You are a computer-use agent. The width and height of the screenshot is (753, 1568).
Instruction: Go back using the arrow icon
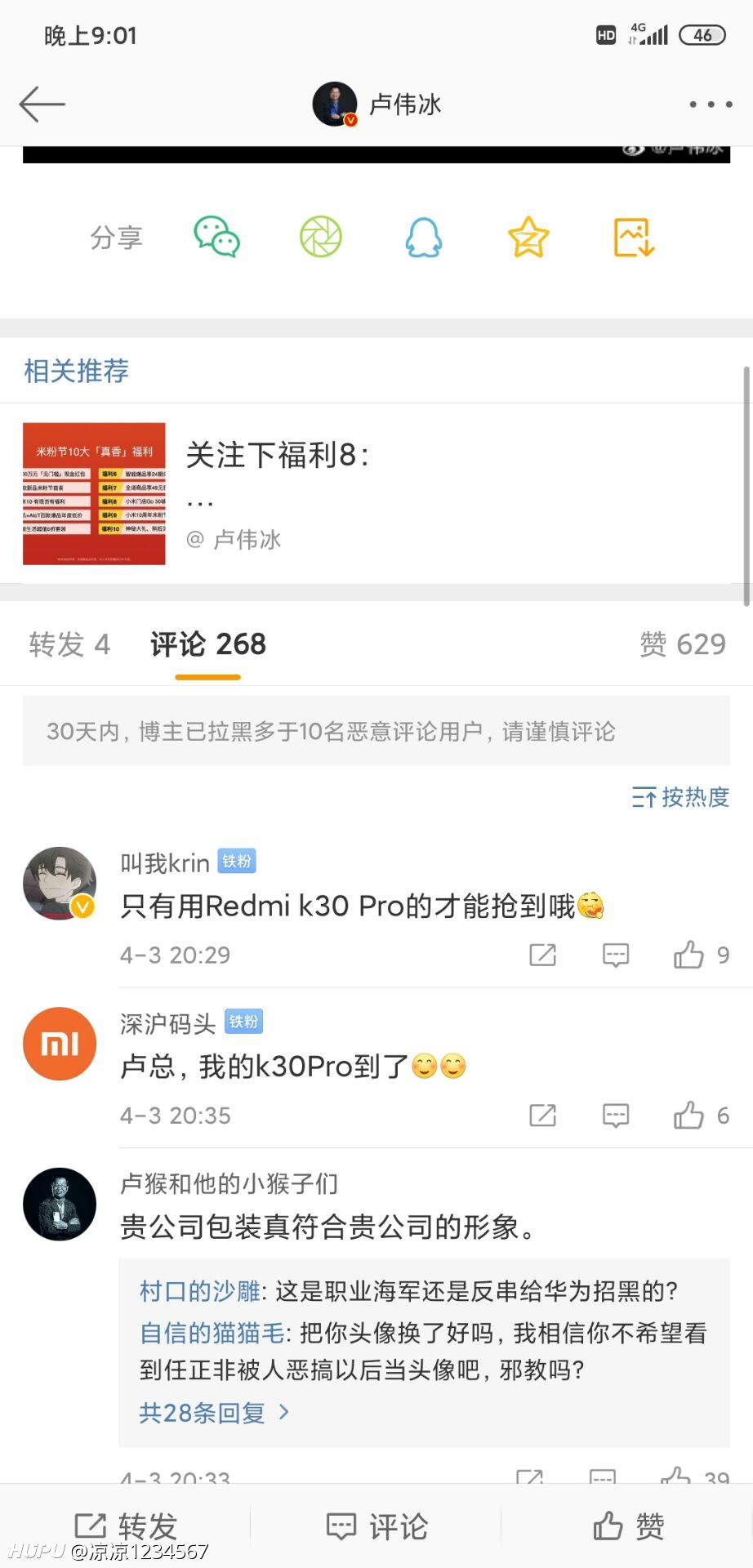coord(42,105)
